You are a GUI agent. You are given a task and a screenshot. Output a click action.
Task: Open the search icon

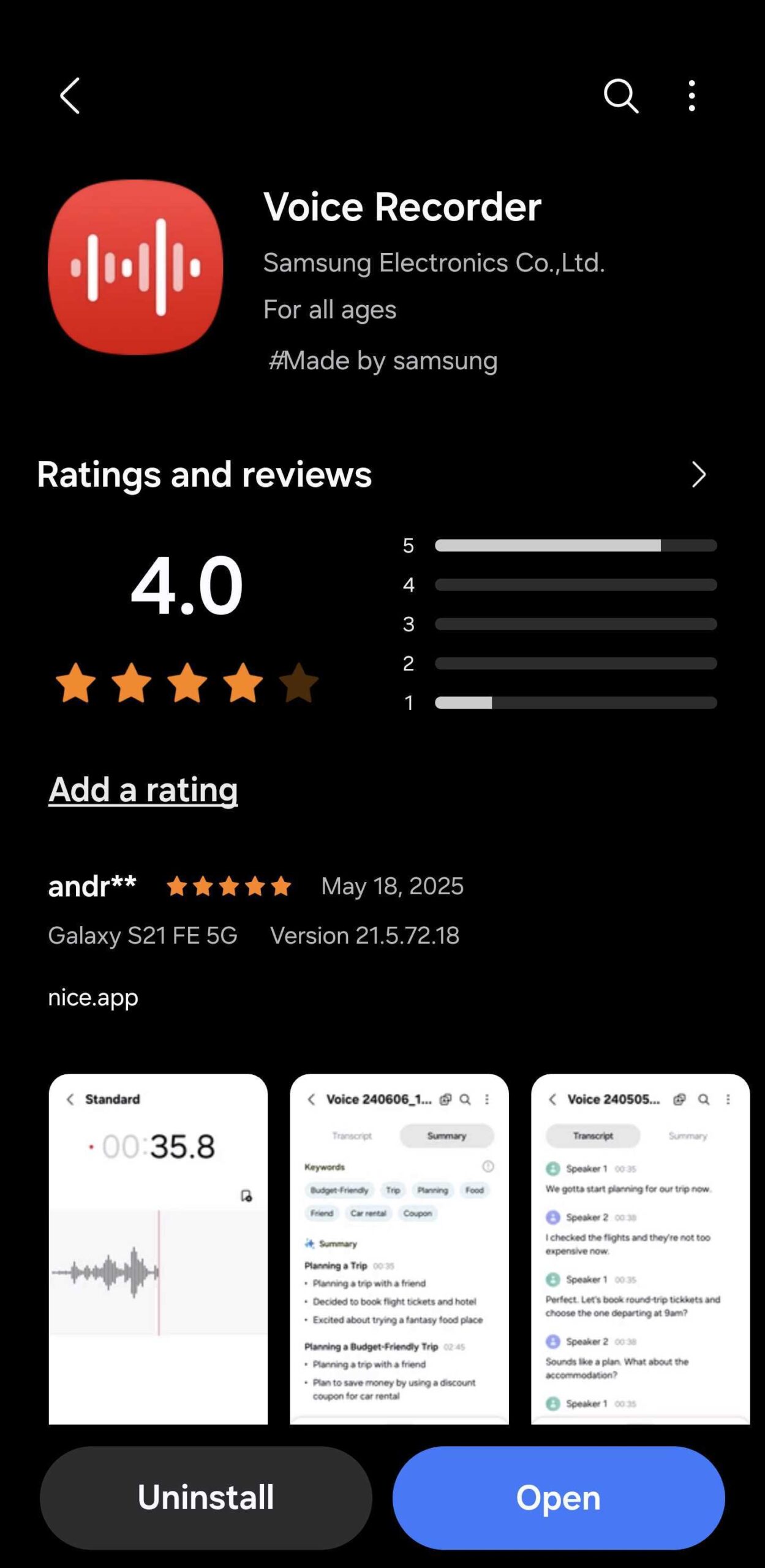point(620,96)
